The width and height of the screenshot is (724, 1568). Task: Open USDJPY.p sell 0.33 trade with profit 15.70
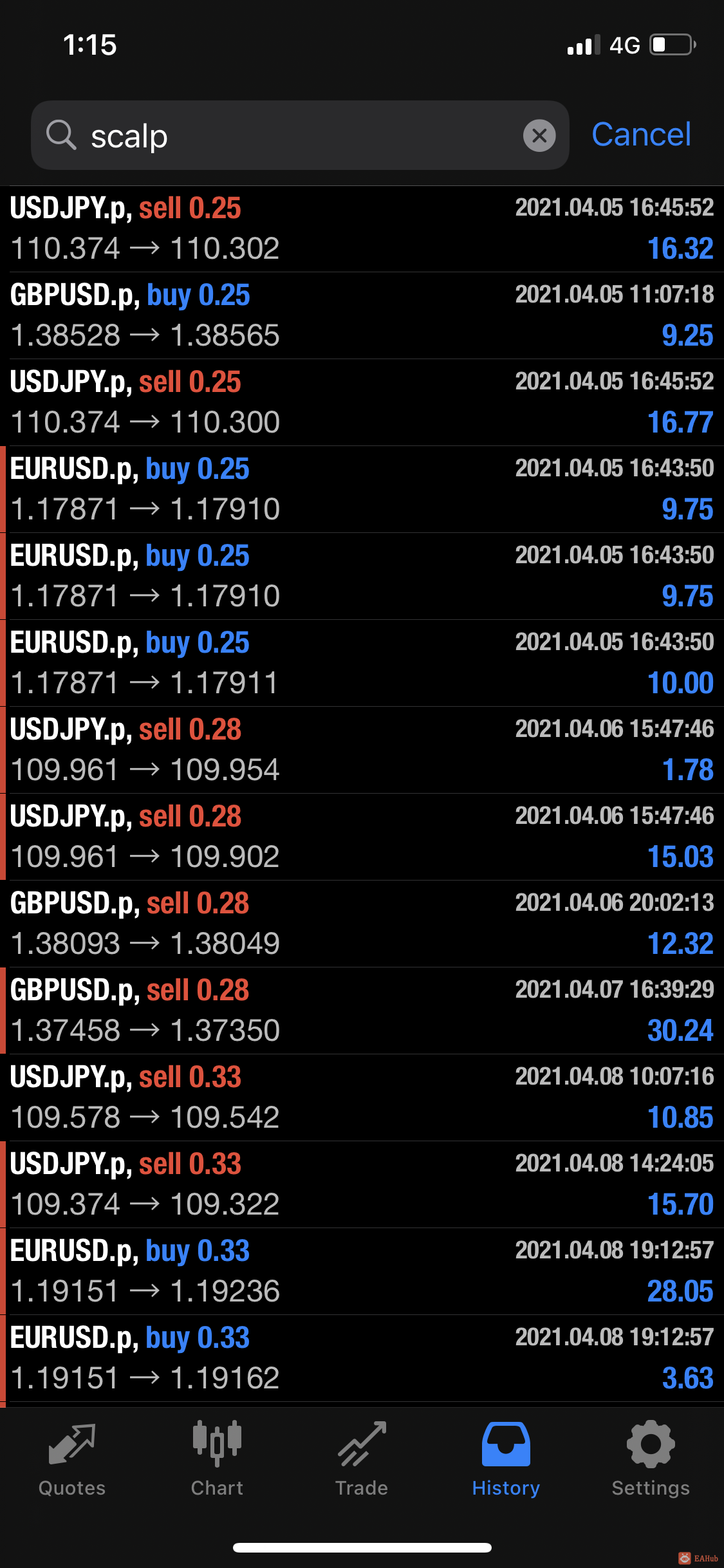click(362, 1184)
